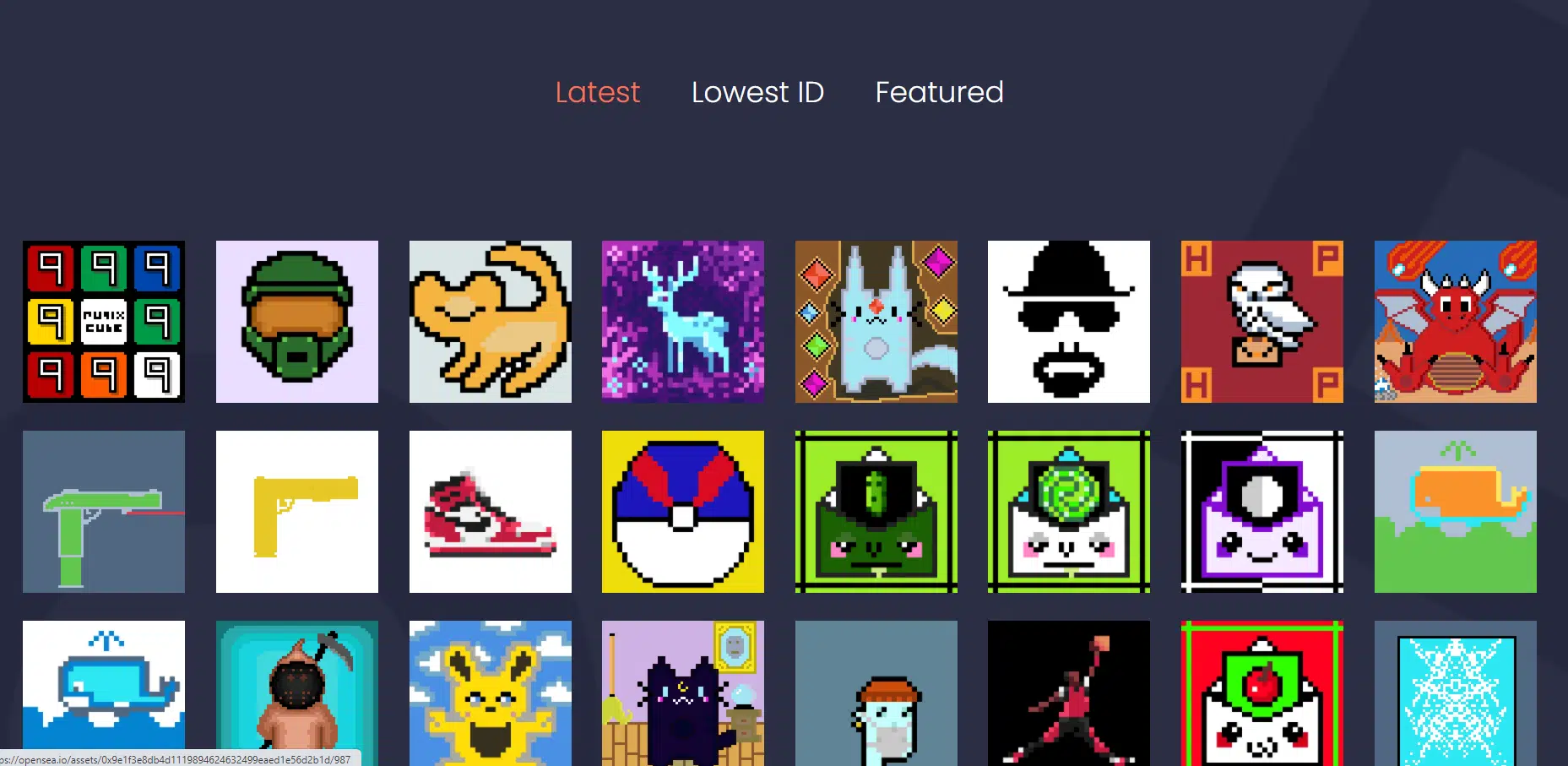Switch to the Latest tab
The height and width of the screenshot is (766, 1568).
click(x=597, y=92)
